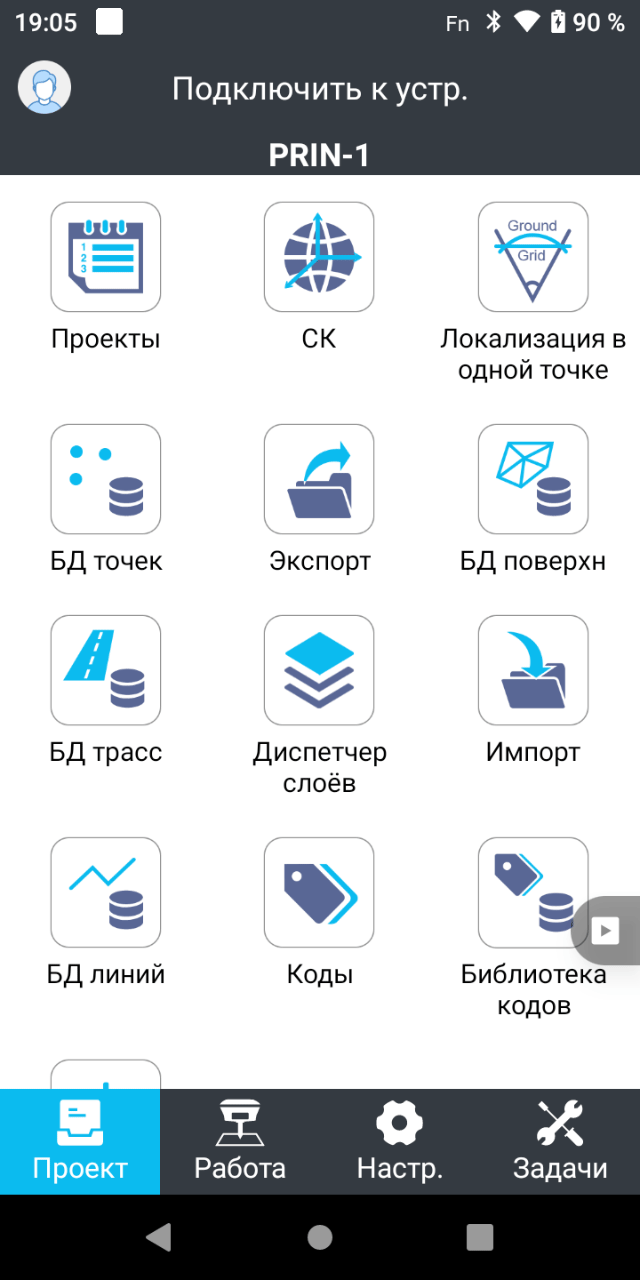Select the Импорт option
The height and width of the screenshot is (1280, 640).
pyautogui.click(x=533, y=670)
